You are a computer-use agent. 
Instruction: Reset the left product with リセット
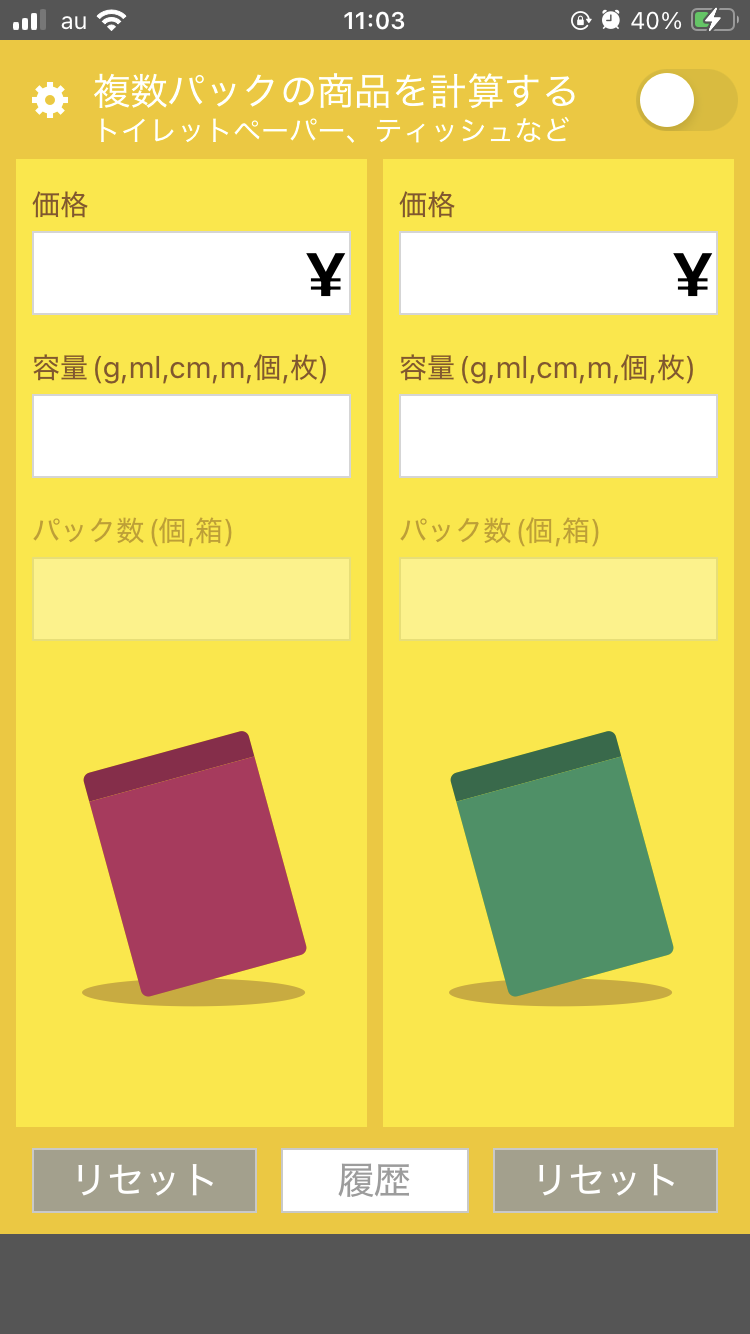(x=144, y=1180)
